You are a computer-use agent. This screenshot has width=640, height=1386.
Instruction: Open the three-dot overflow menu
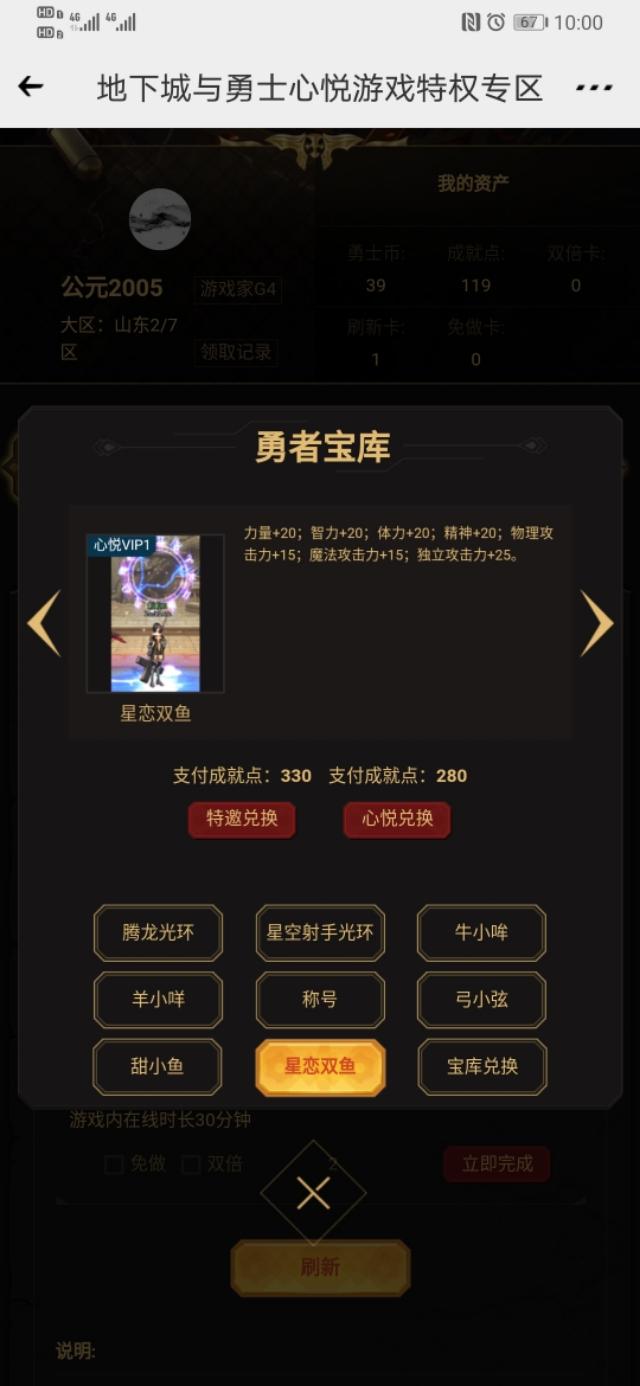coord(594,88)
